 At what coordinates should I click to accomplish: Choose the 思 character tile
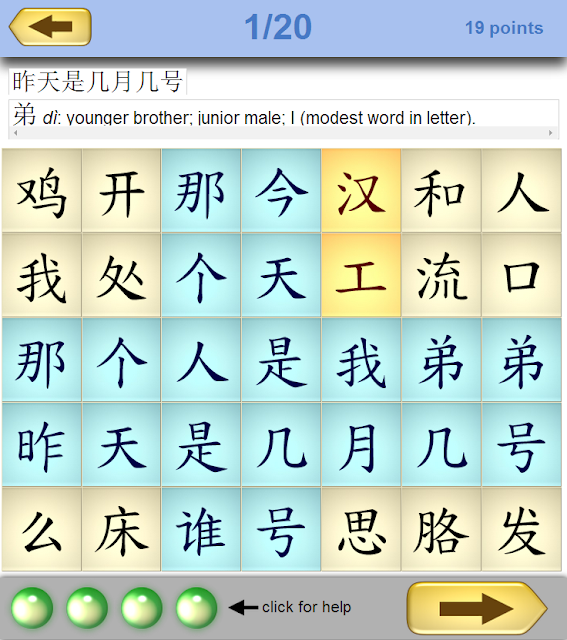coord(361,529)
